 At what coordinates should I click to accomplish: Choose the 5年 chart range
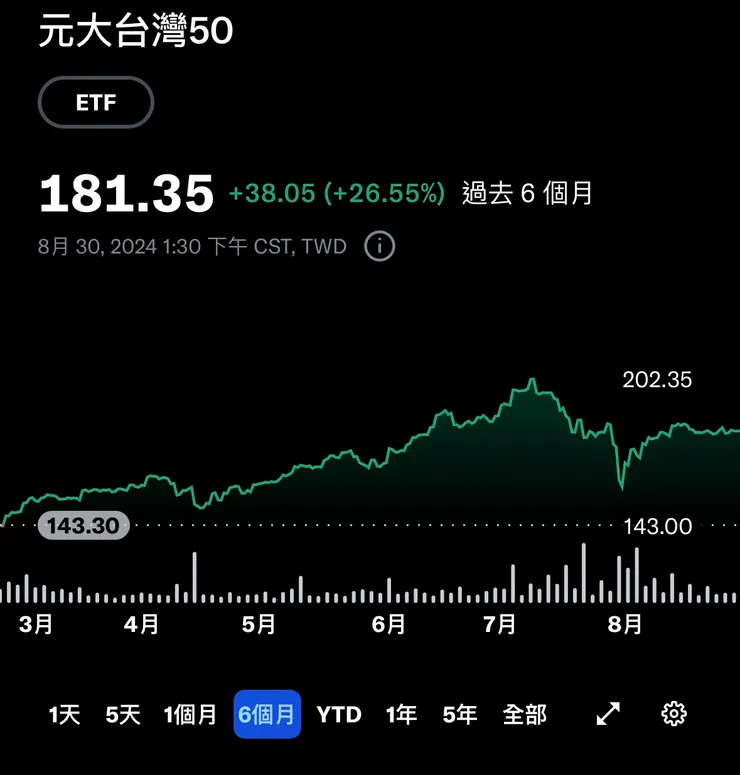[x=460, y=714]
